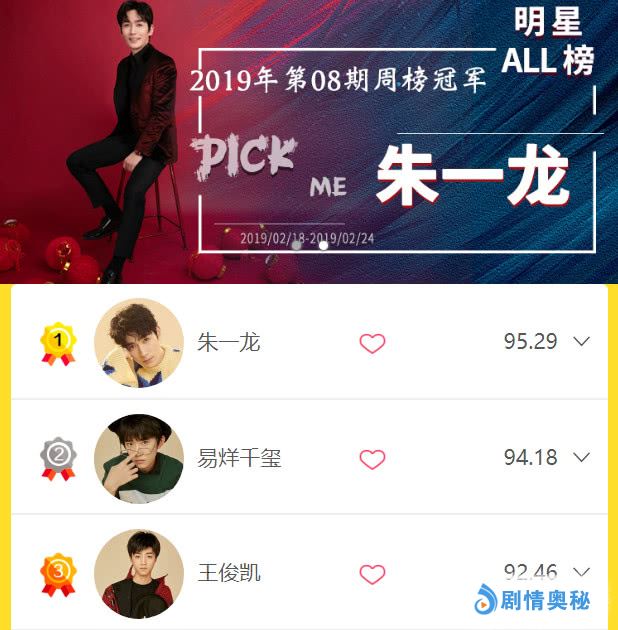This screenshot has width=618, height=630.
Task: Give 王俊凯 a heart
Action: (x=372, y=574)
